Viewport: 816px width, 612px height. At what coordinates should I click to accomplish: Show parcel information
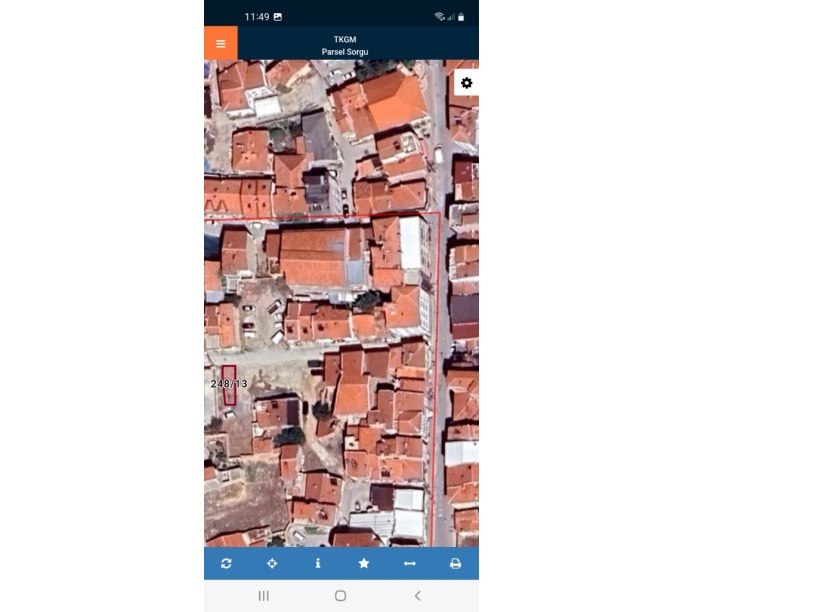coord(318,564)
